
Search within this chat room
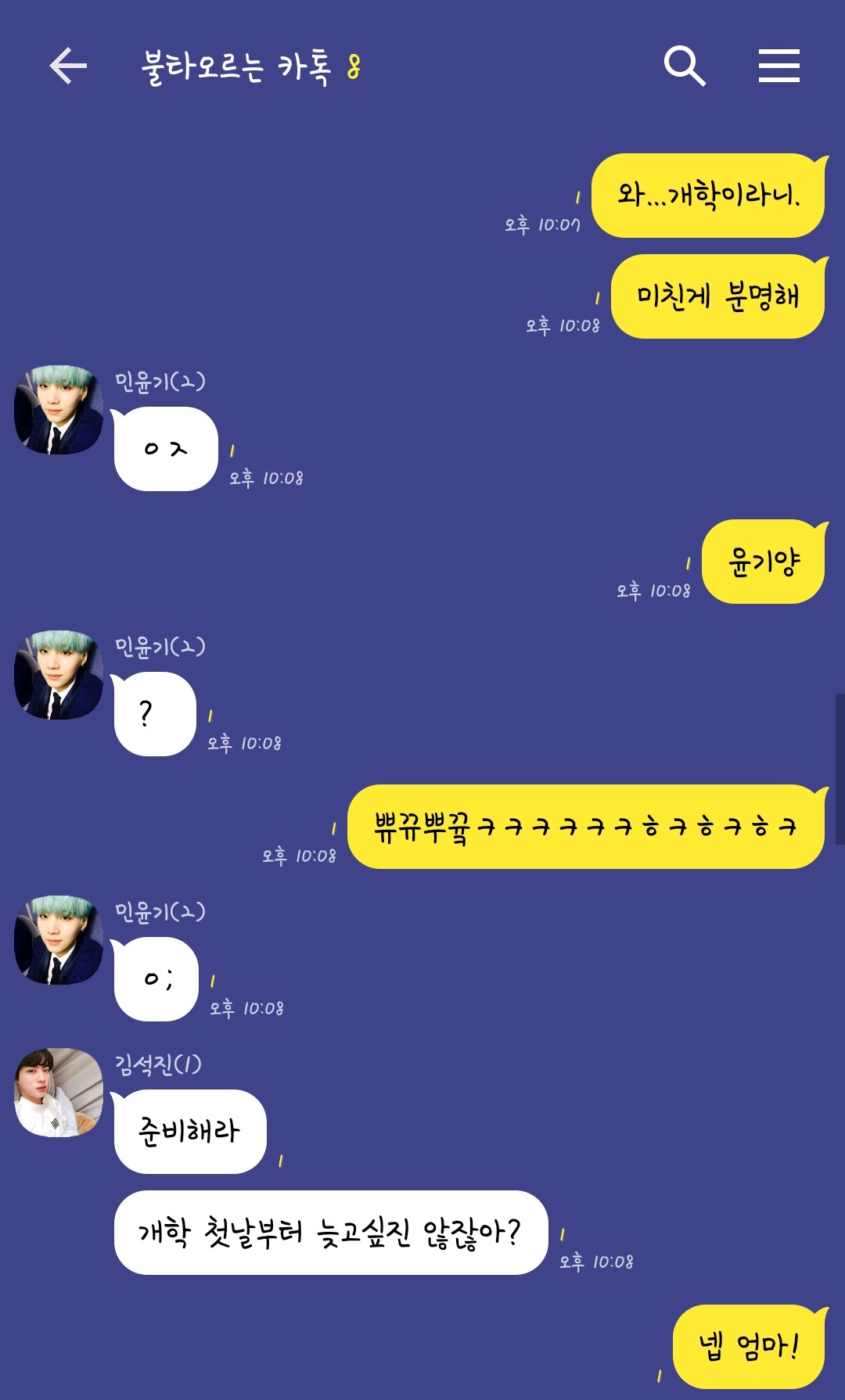tap(685, 66)
